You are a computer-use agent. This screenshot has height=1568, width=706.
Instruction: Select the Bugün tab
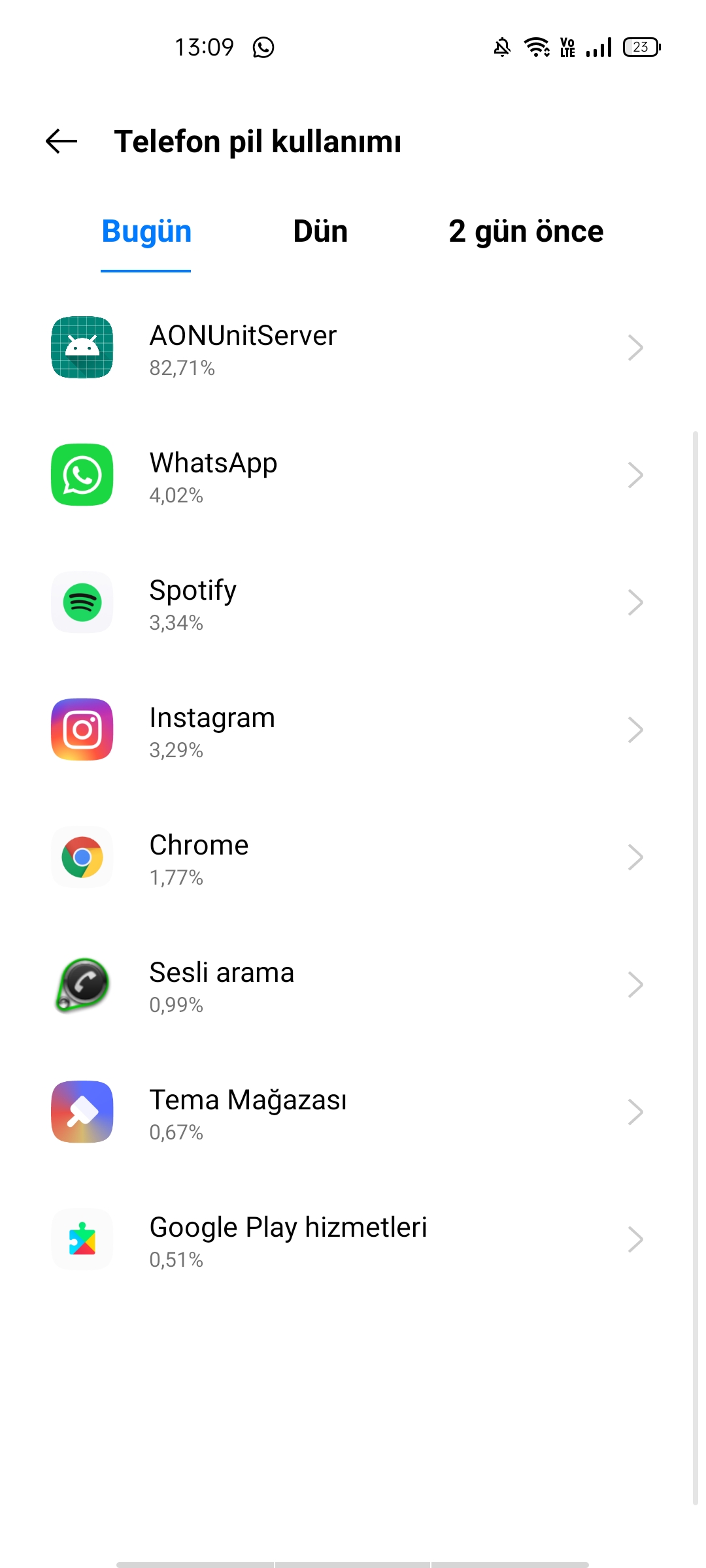coord(146,231)
